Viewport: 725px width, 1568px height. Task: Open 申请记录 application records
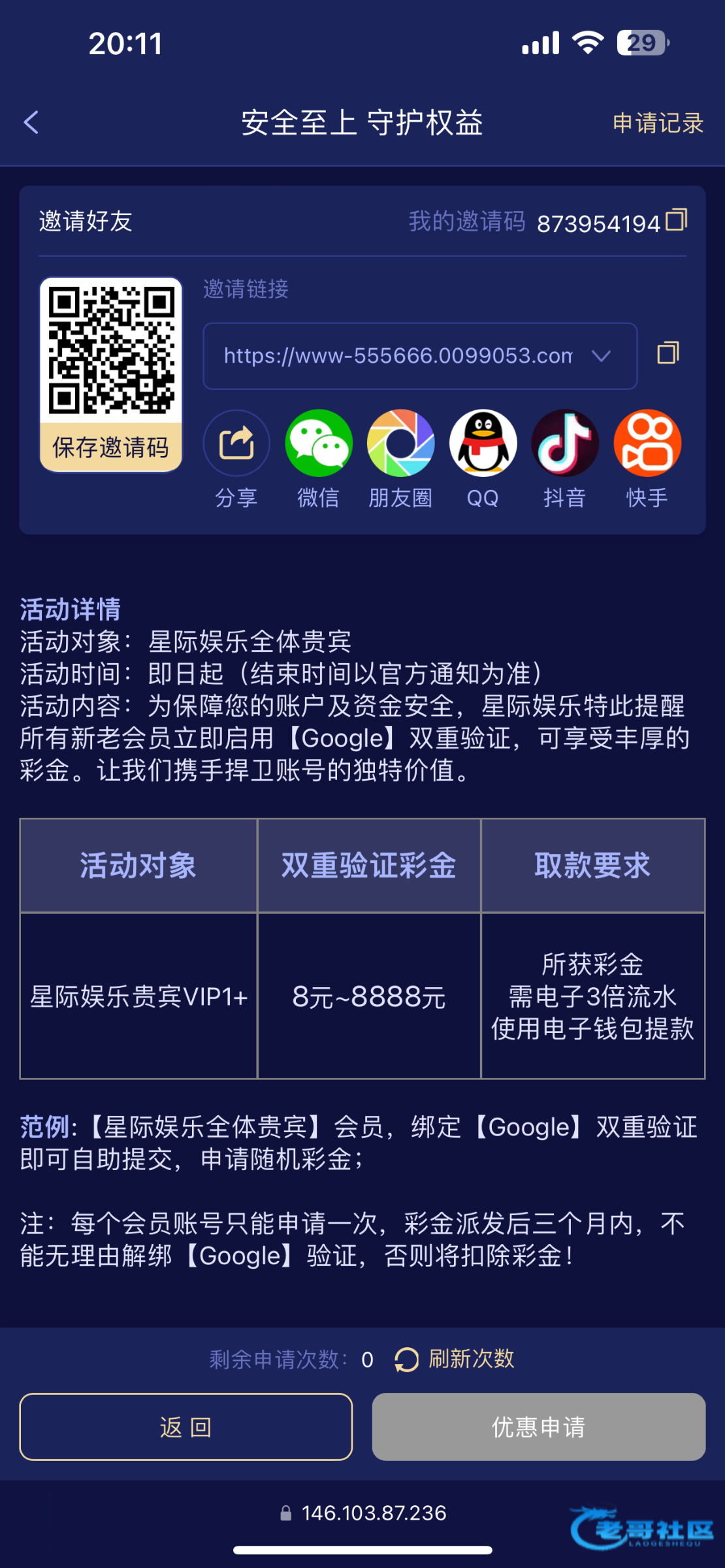[657, 123]
